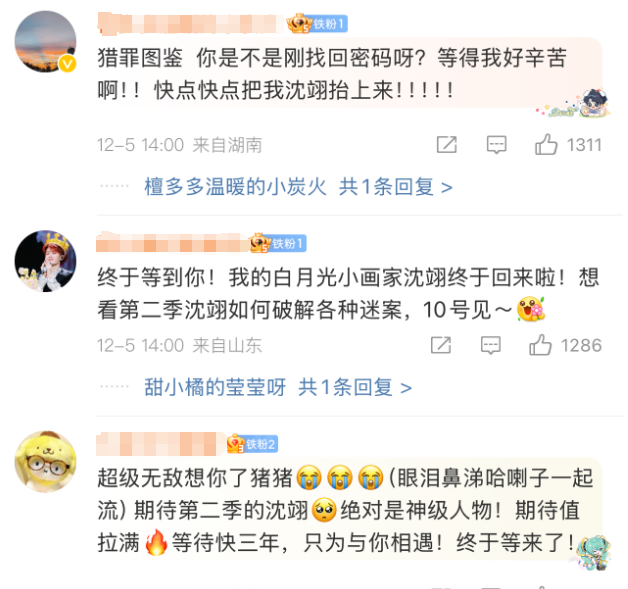Open the sunset avatar commenter's profile
Image resolution: width=628 pixels, height=589 pixels.
tap(46, 44)
